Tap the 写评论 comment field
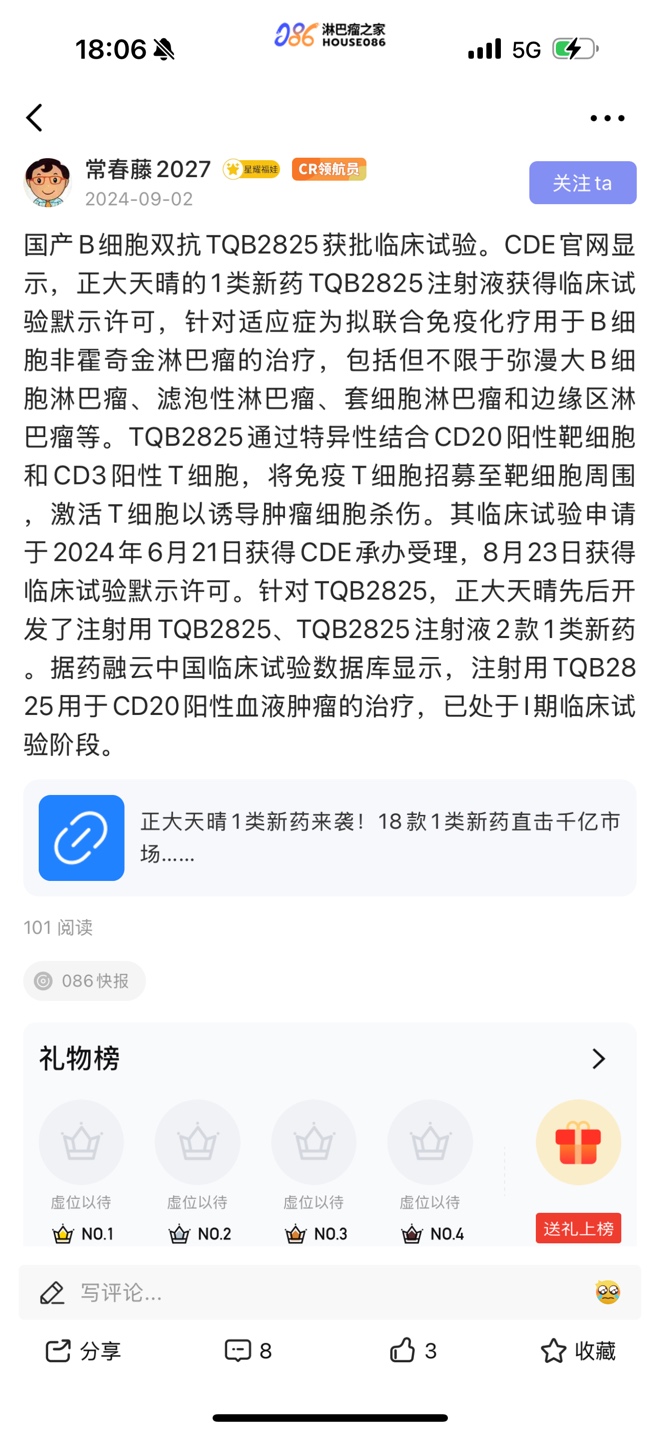 coord(300,1293)
